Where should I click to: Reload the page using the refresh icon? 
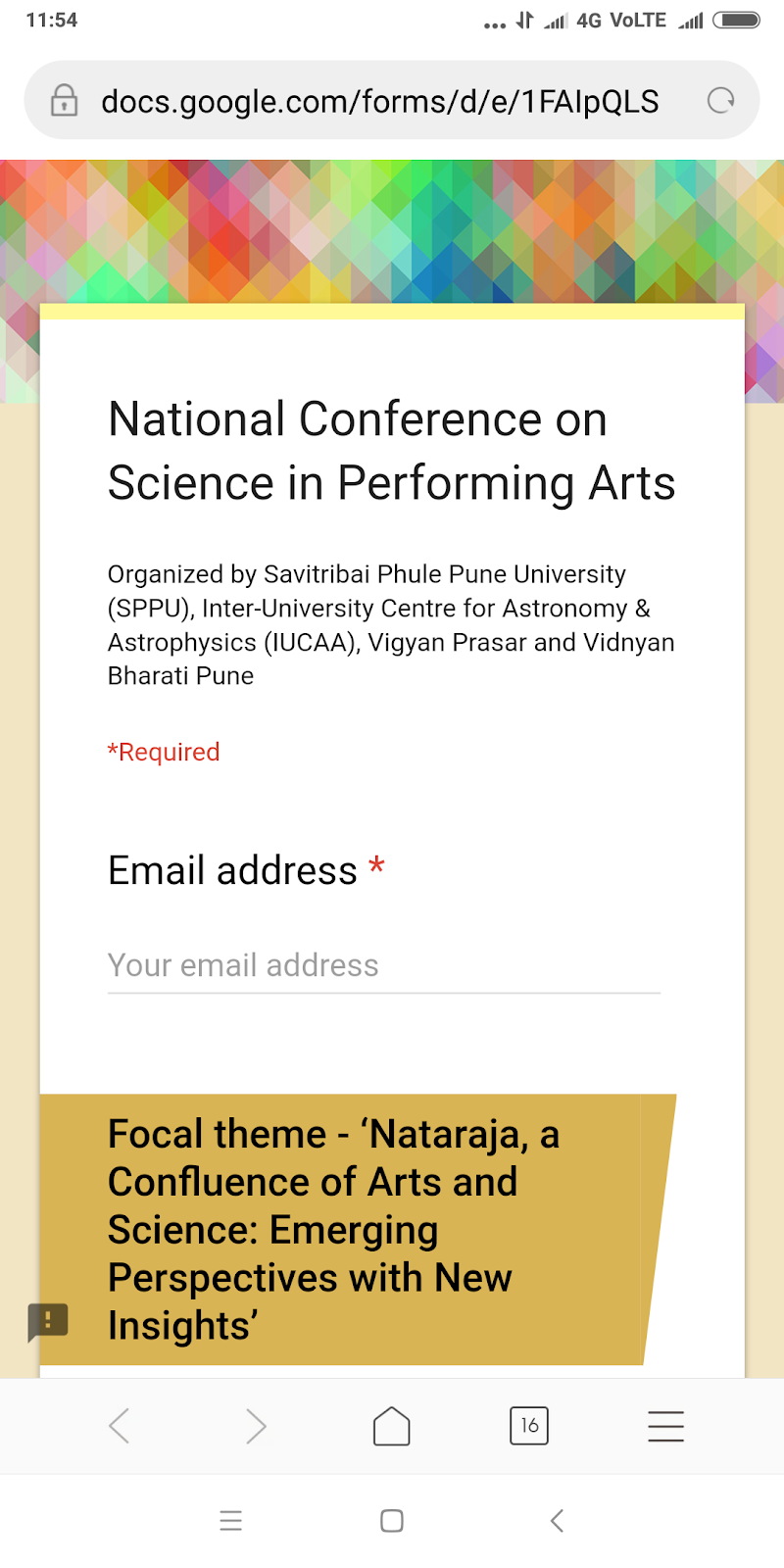click(x=721, y=100)
